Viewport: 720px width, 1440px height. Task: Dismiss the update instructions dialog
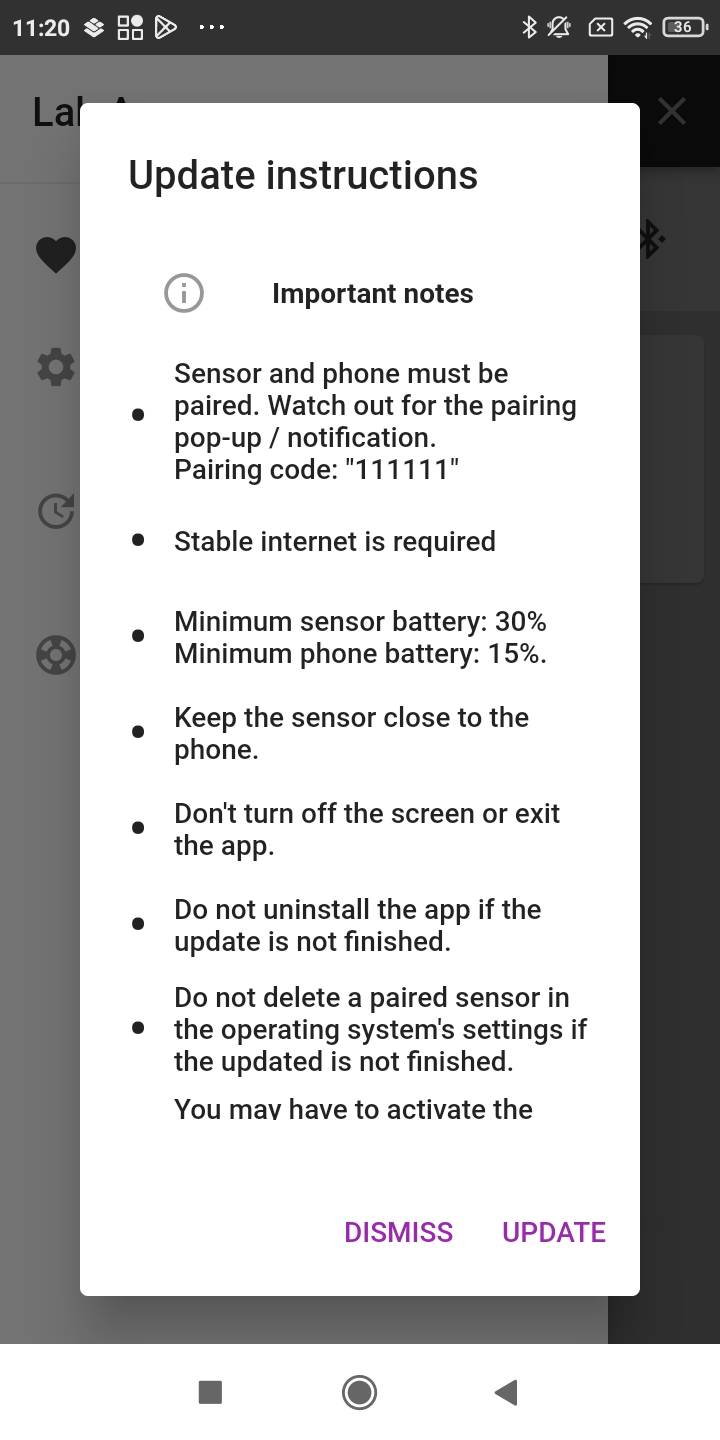point(398,1232)
